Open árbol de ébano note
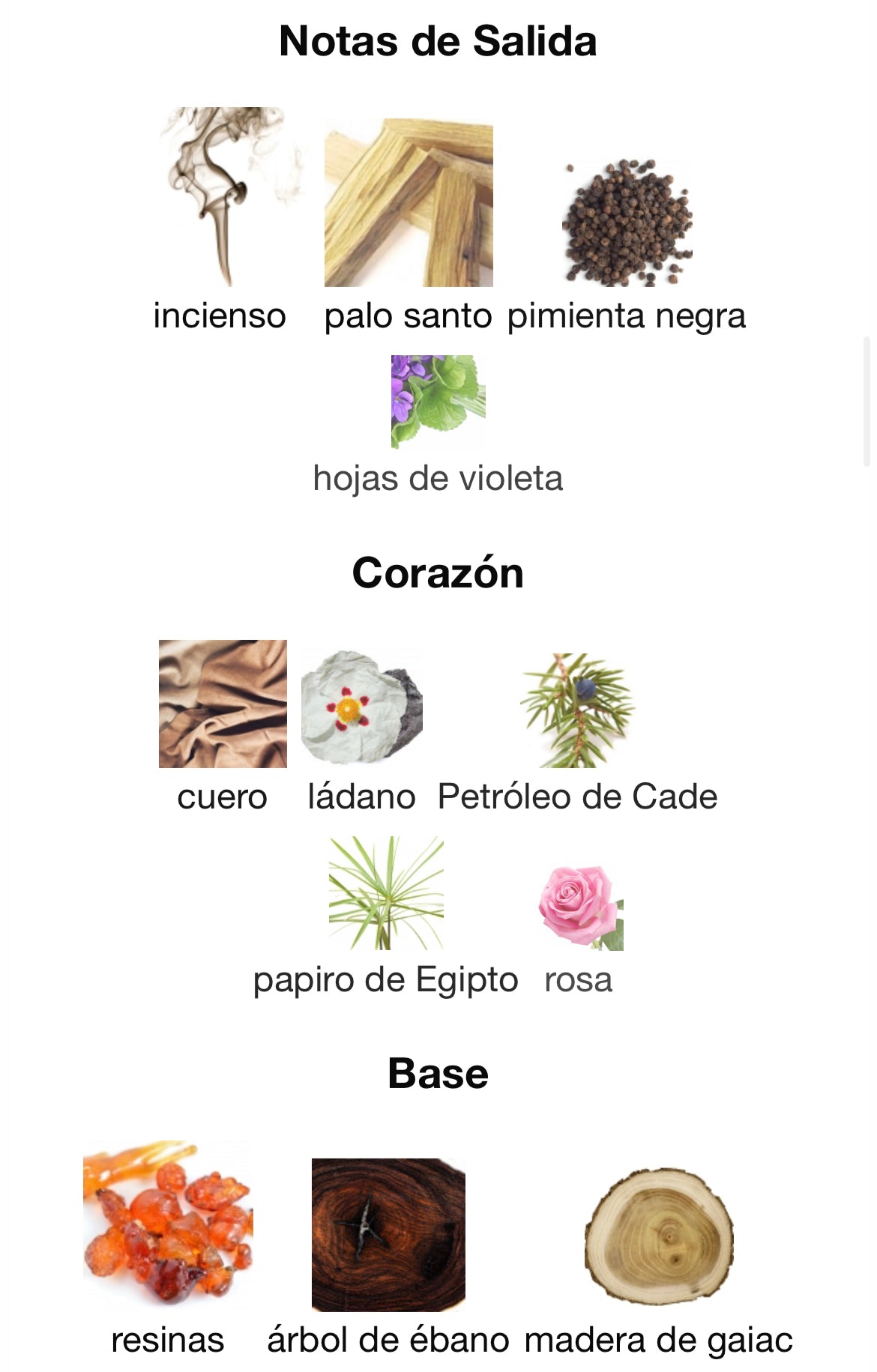Image resolution: width=877 pixels, height=1372 pixels. point(388,1235)
